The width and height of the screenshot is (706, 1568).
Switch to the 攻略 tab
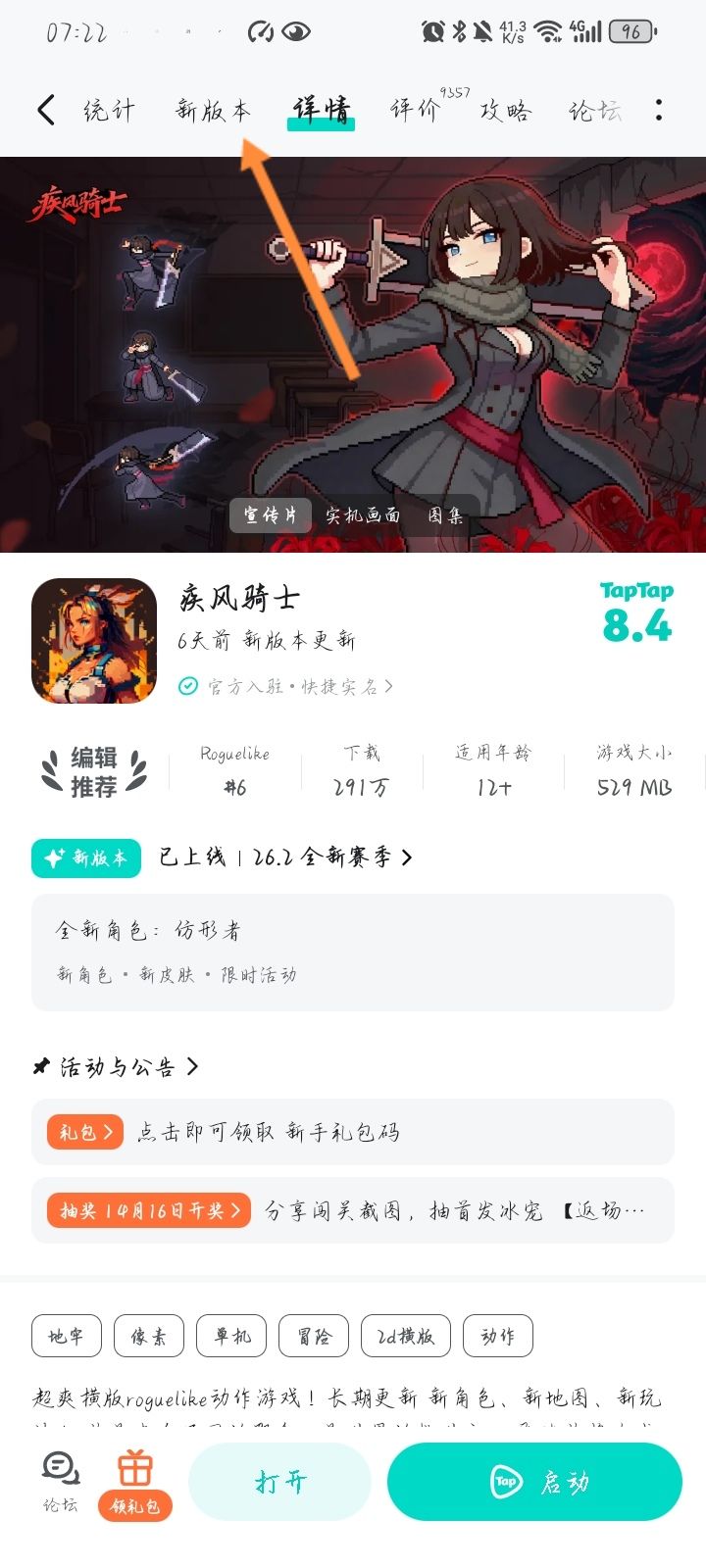503,110
